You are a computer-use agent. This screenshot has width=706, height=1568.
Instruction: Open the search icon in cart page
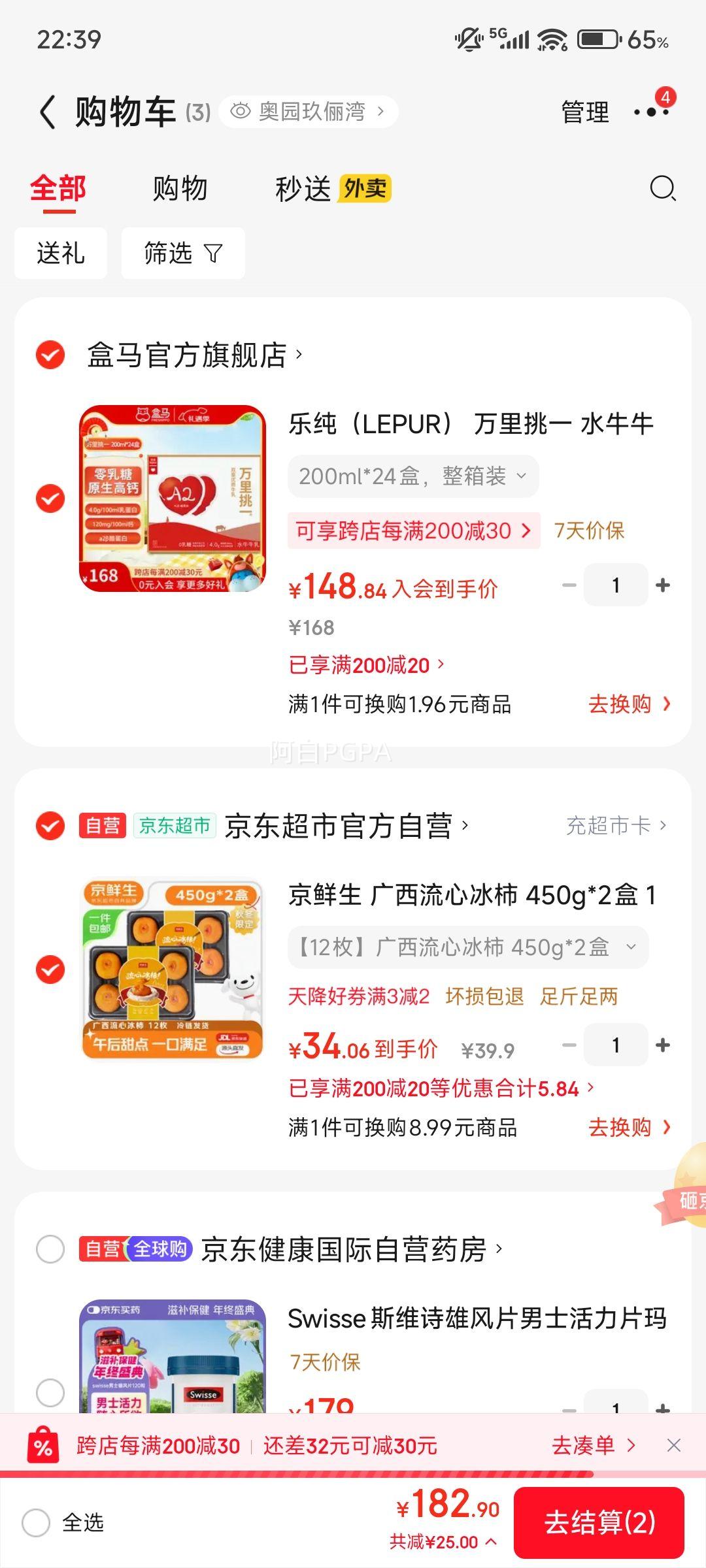[x=663, y=190]
